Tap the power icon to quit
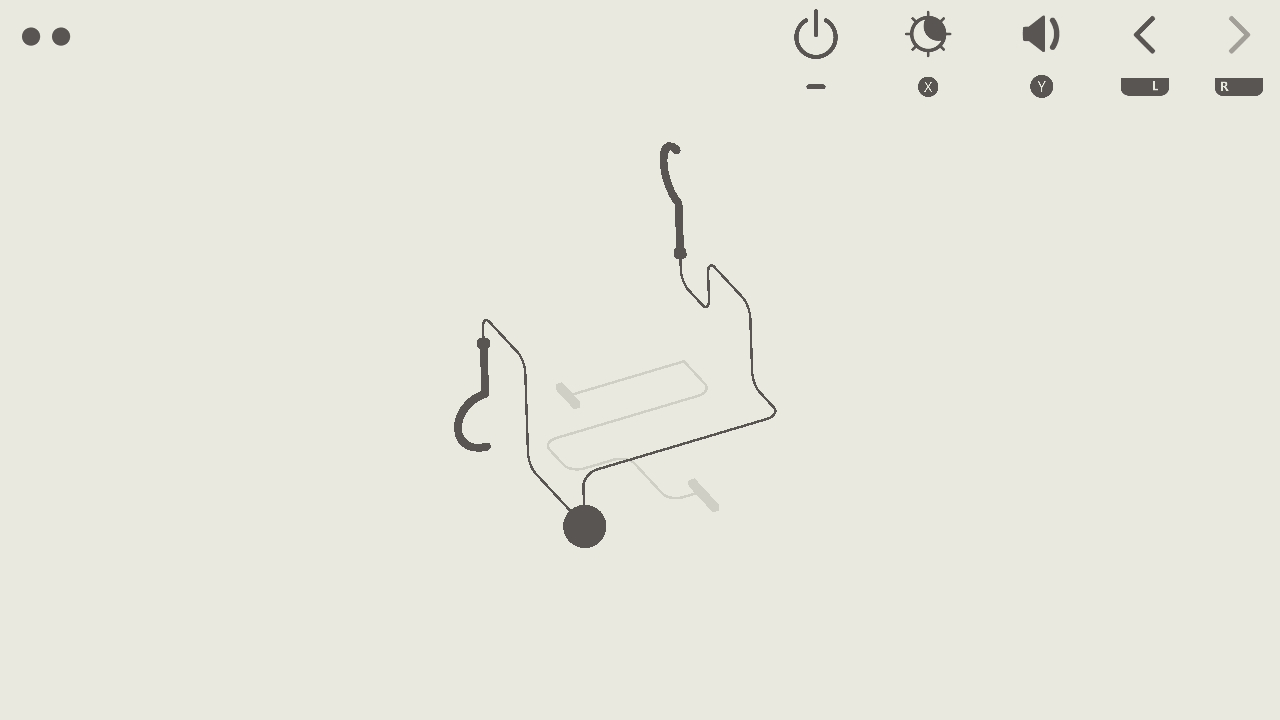The image size is (1280, 720). [815, 35]
